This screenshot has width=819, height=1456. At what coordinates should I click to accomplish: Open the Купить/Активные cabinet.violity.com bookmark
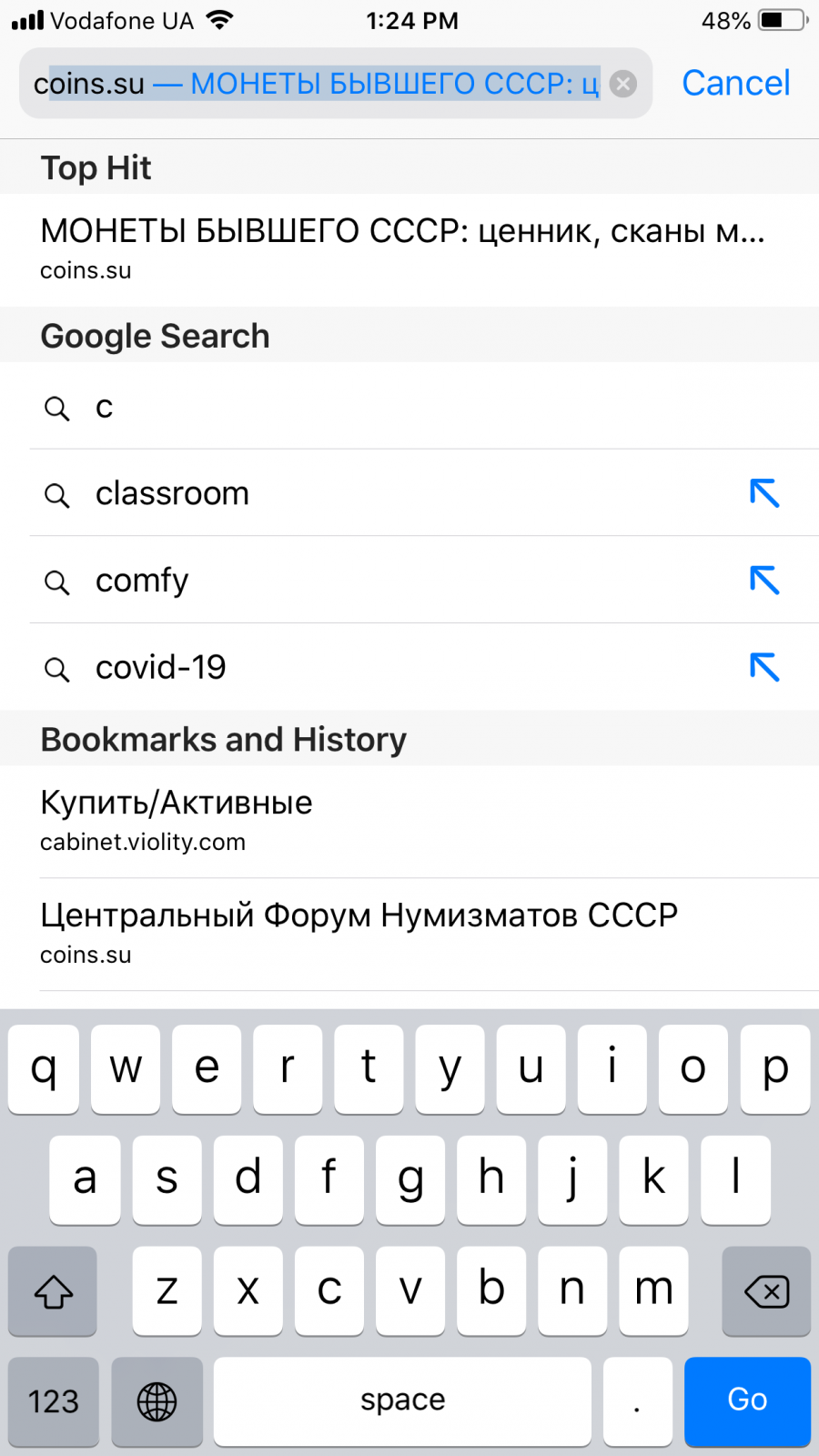409,822
